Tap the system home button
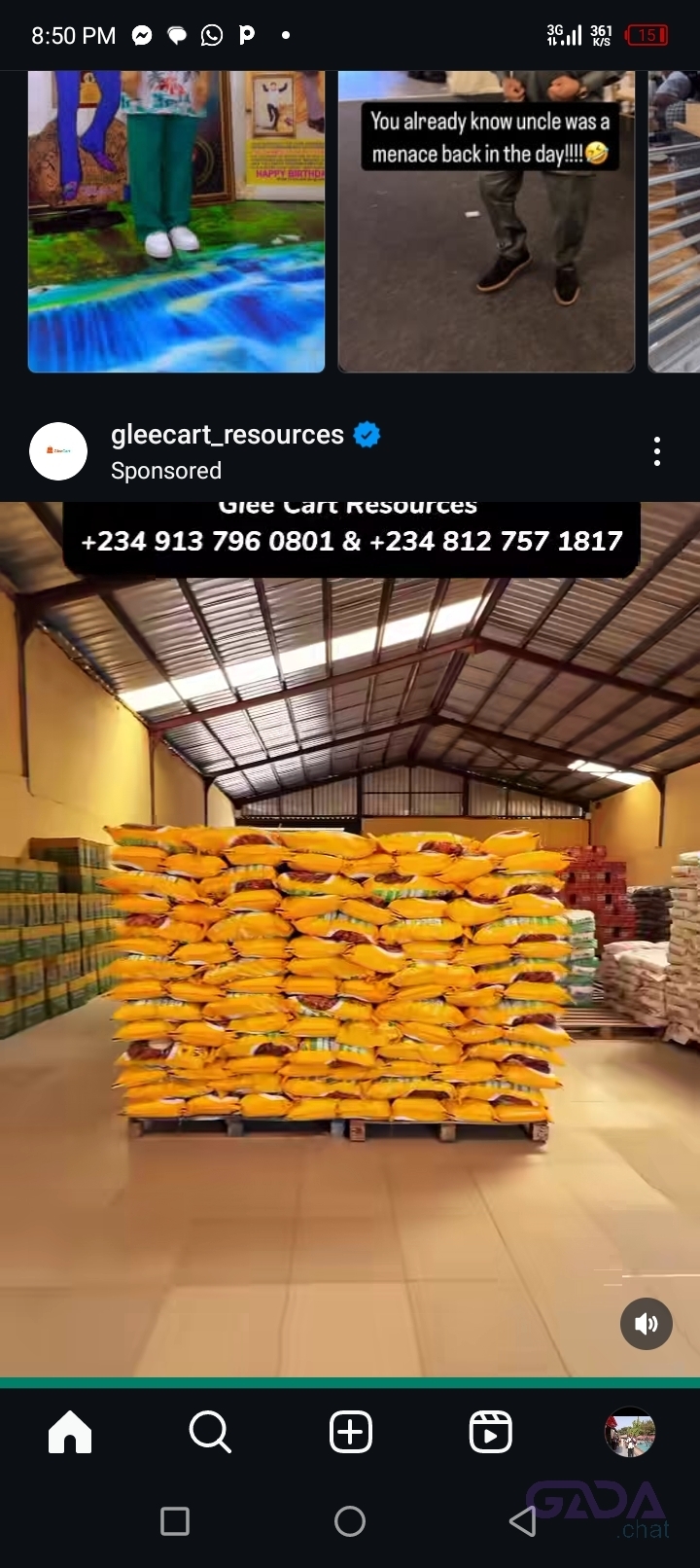Screen dimensions: 700x1568 (350, 1521)
